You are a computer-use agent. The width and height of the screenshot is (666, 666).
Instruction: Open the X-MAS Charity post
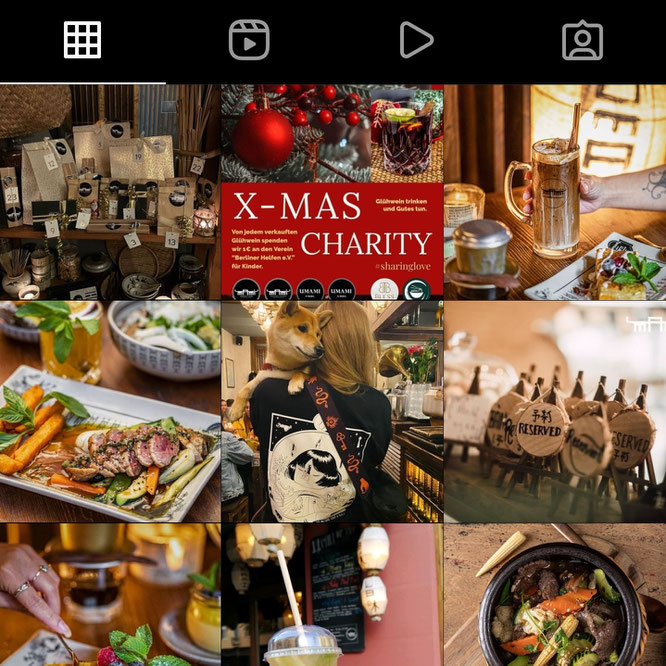click(x=331, y=192)
